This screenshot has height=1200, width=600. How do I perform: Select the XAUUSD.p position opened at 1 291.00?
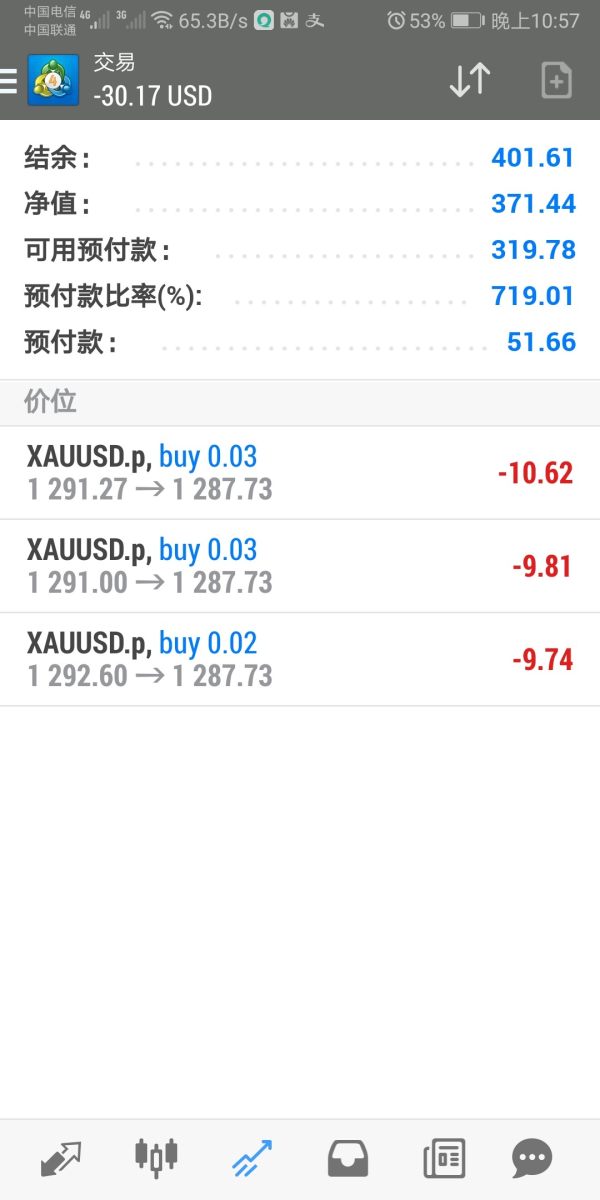pyautogui.click(x=300, y=566)
